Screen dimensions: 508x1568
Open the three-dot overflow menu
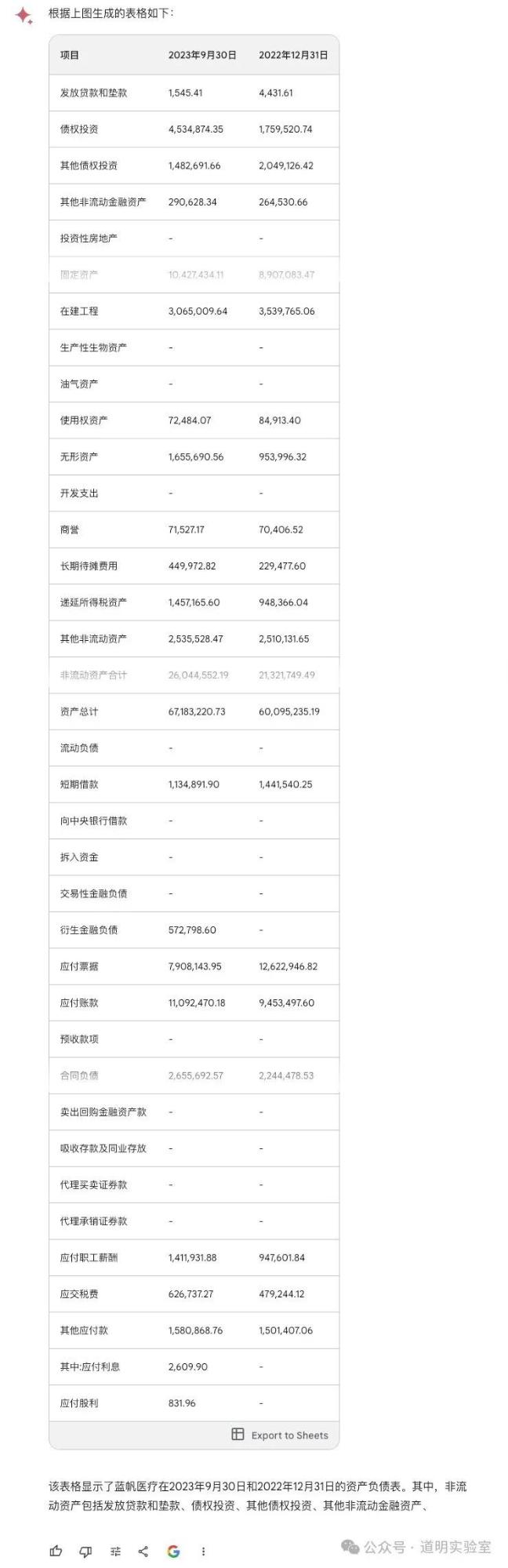(203, 1551)
